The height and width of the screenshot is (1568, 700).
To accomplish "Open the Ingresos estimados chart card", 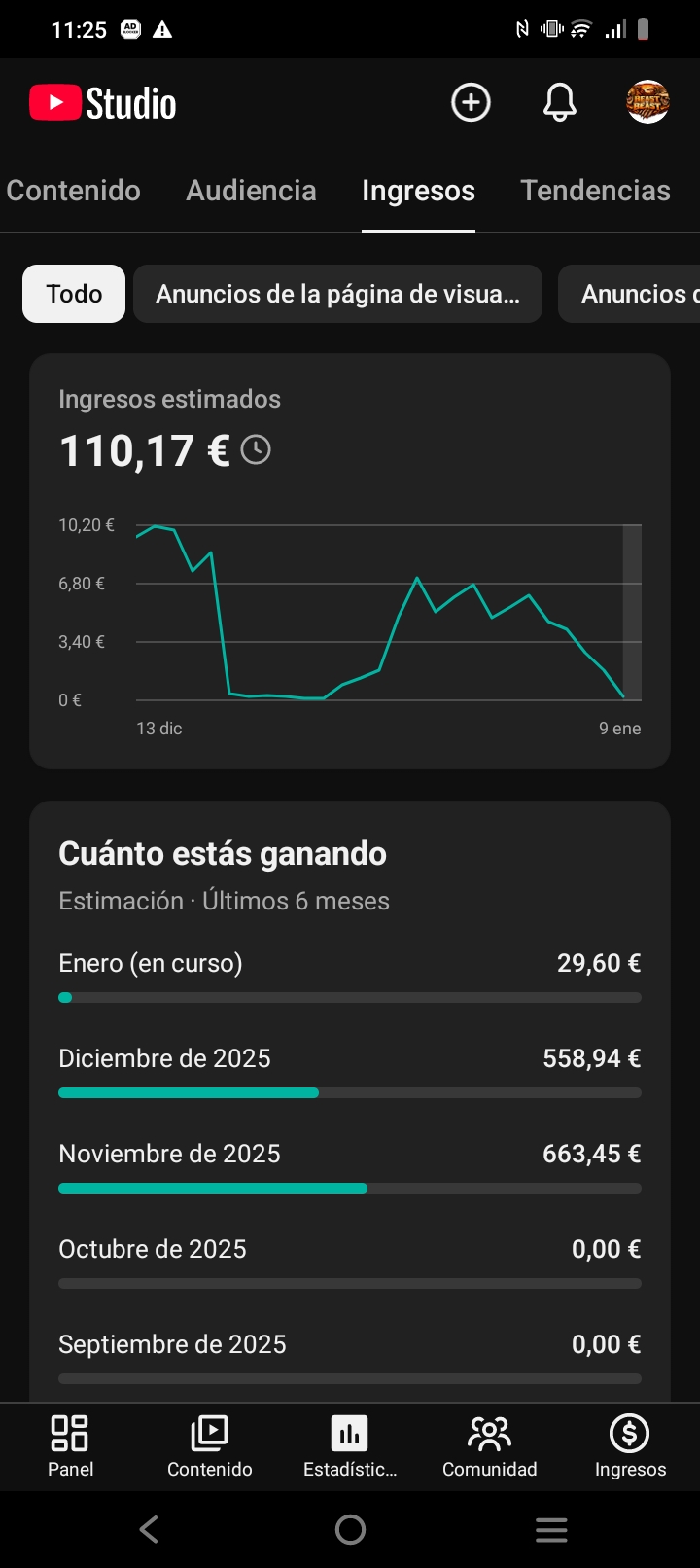I will (x=350, y=561).
